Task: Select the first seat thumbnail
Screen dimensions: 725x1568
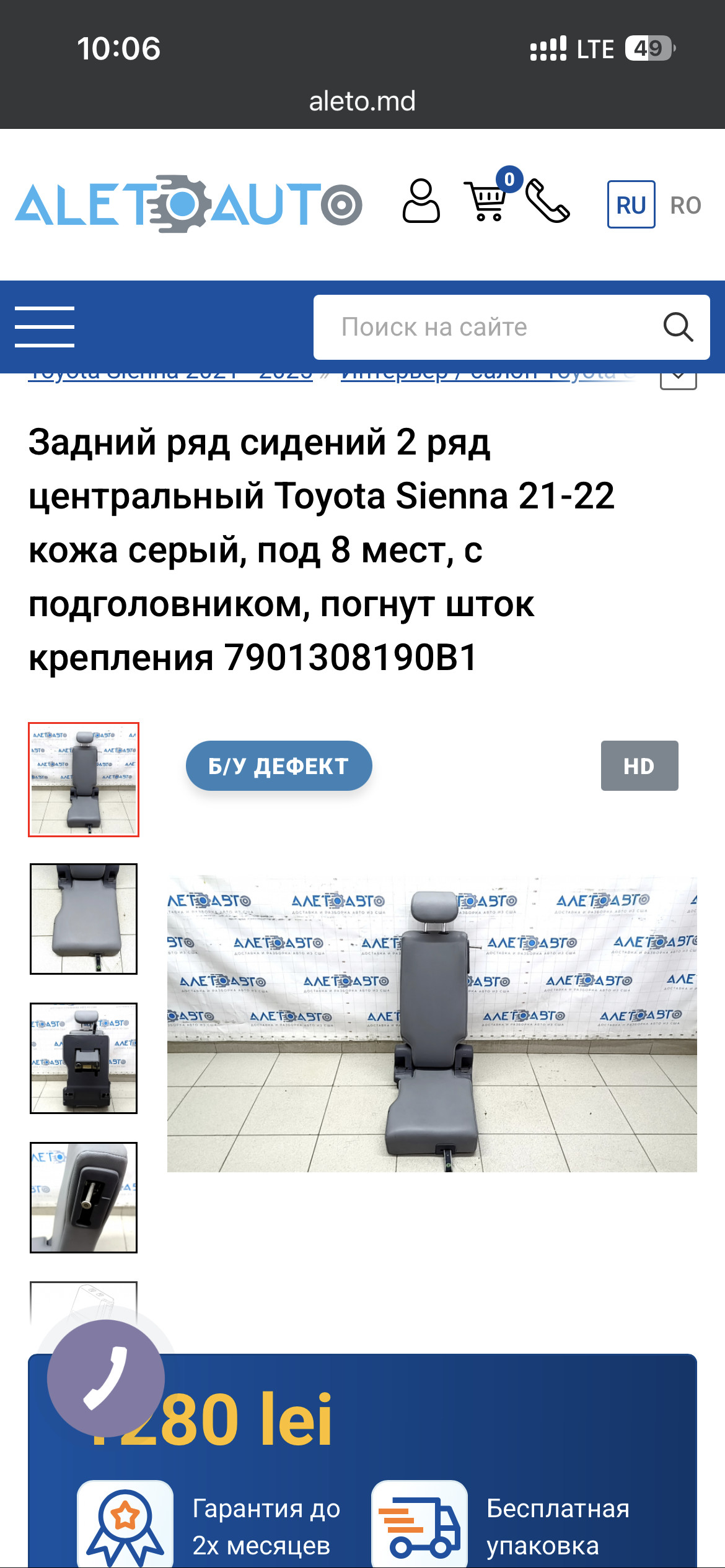Action: [84, 780]
